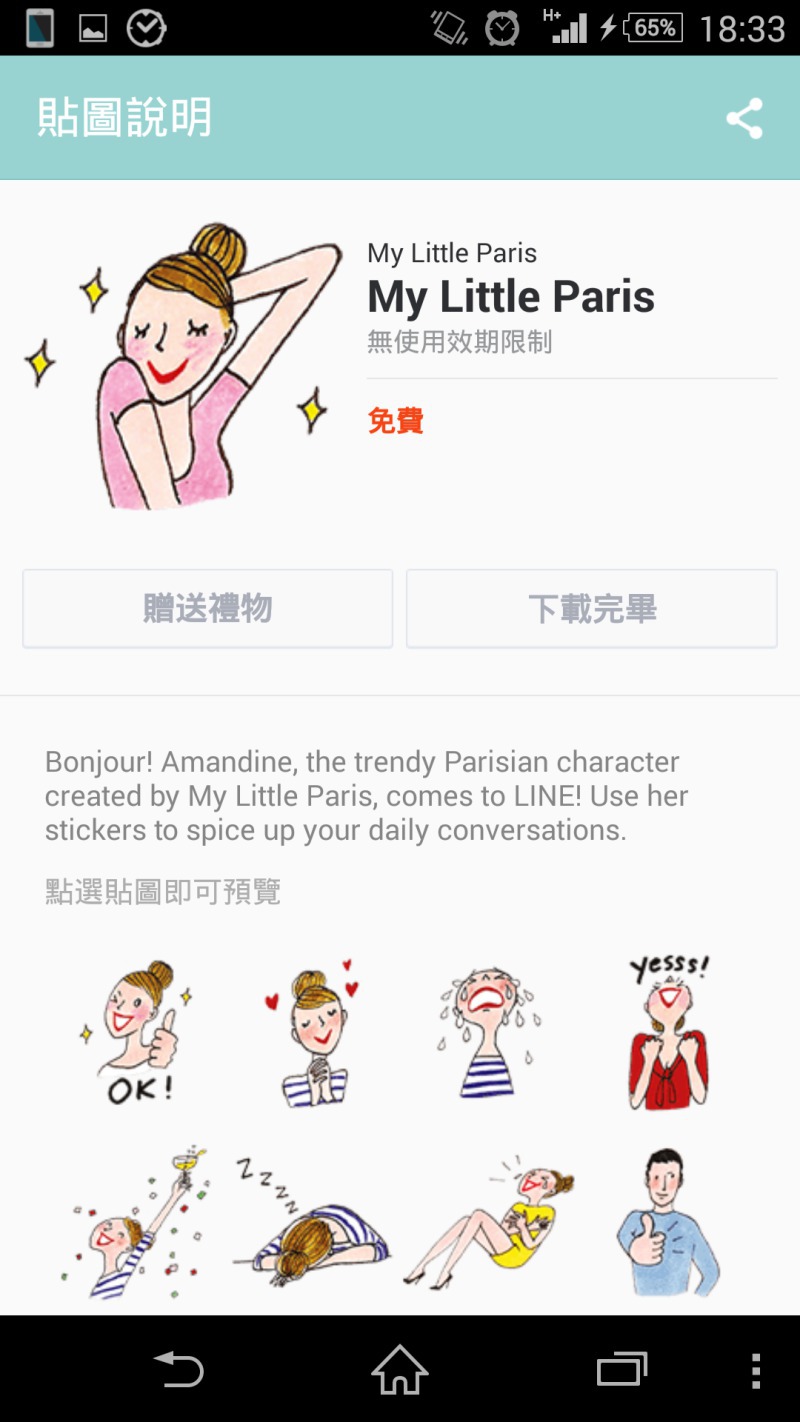Preview the yesss! sticker
The height and width of the screenshot is (1422, 800).
click(667, 1032)
